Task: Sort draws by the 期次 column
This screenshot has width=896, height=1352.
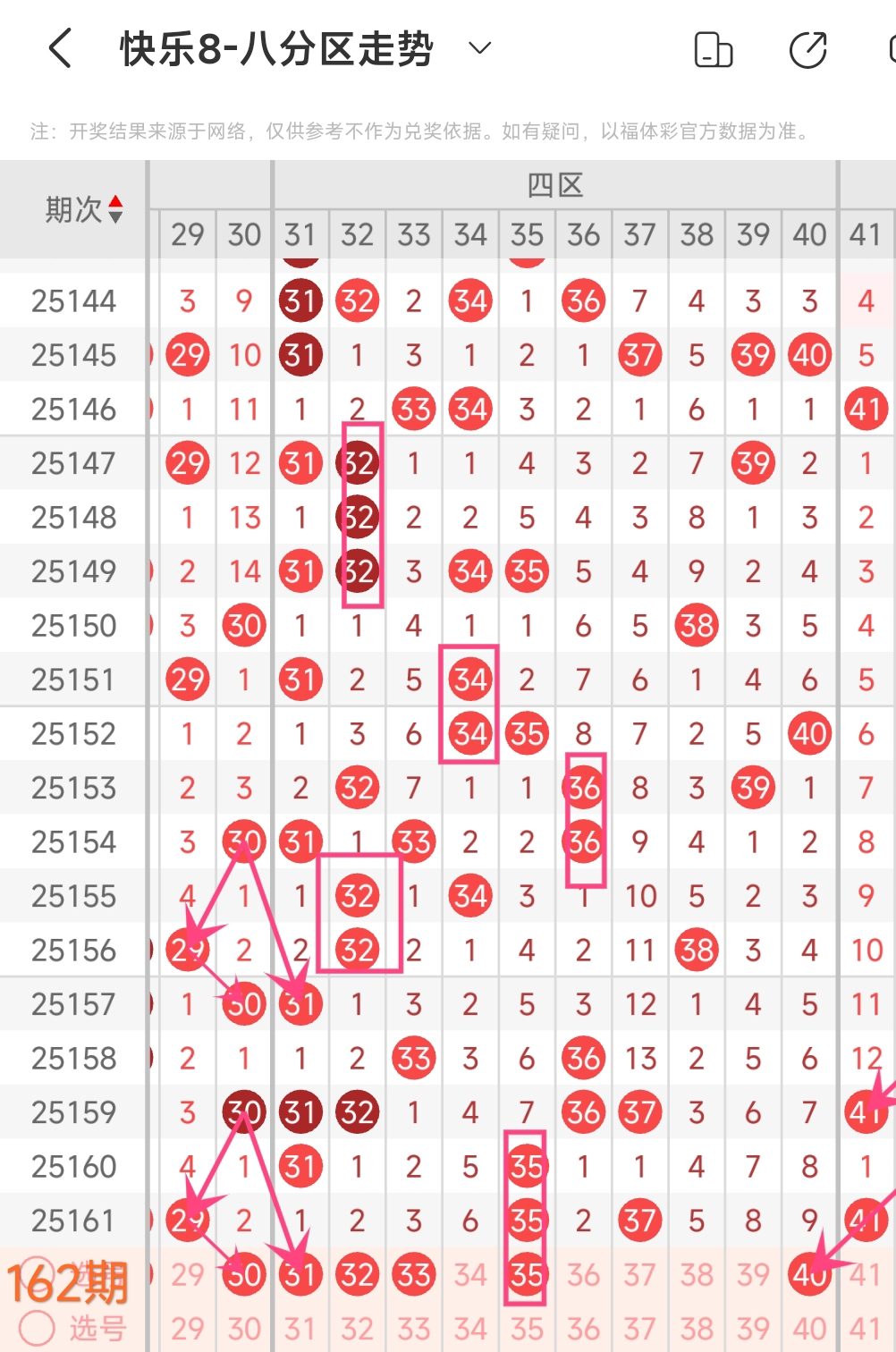Action: click(x=114, y=210)
